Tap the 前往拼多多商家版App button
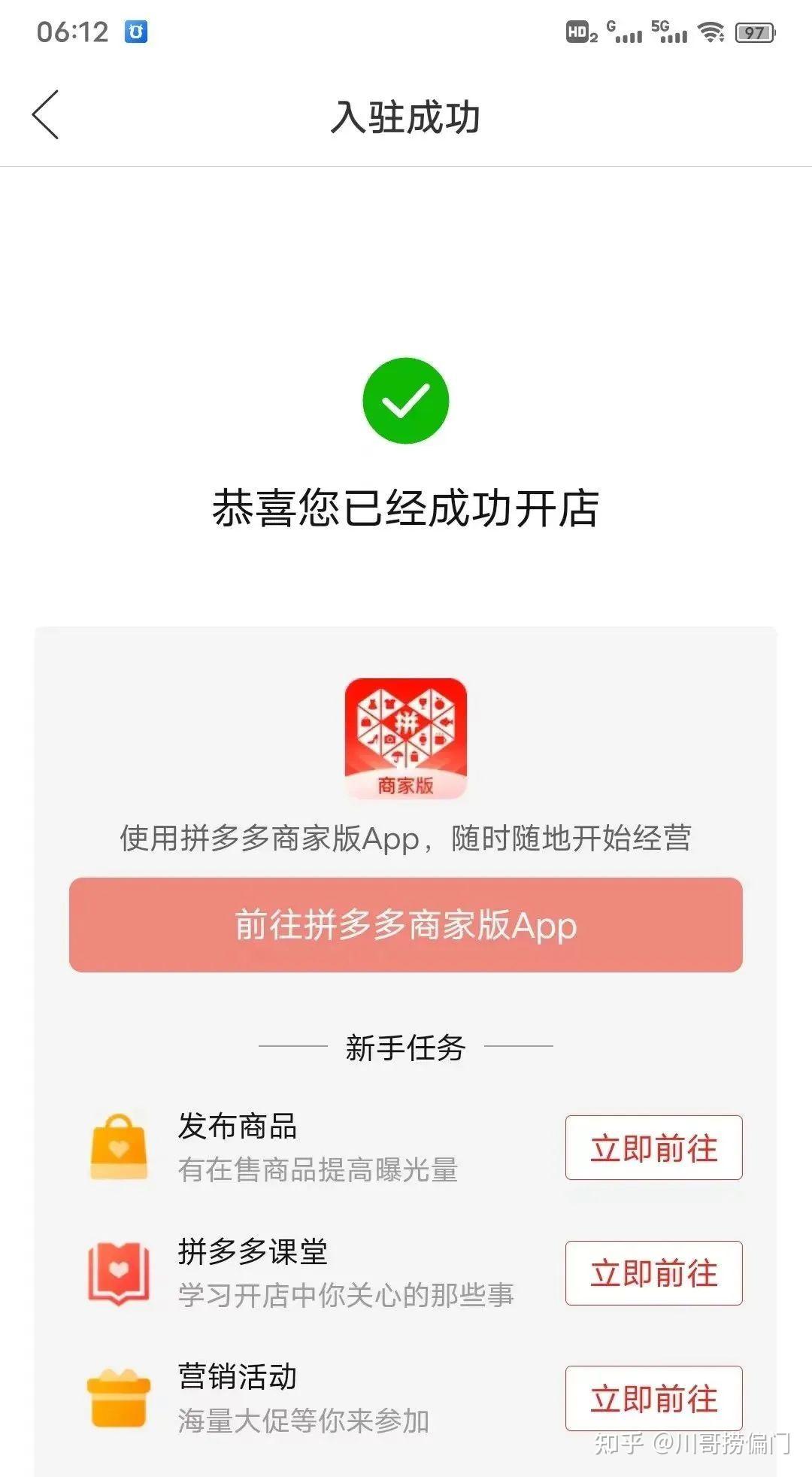 [406, 924]
